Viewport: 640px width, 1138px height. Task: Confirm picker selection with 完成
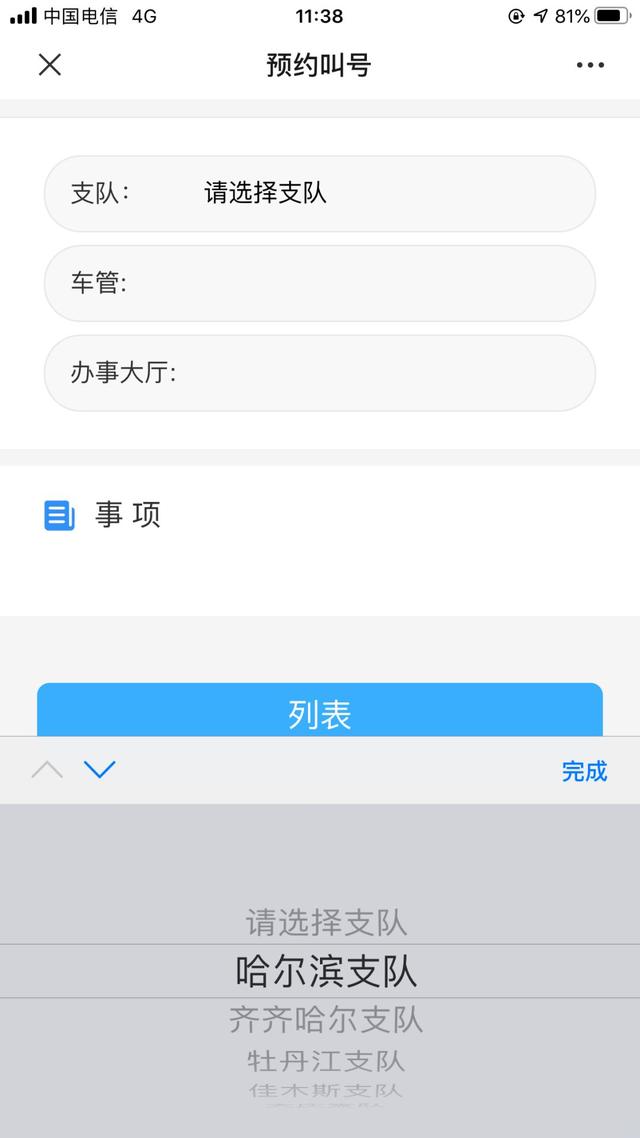point(584,771)
